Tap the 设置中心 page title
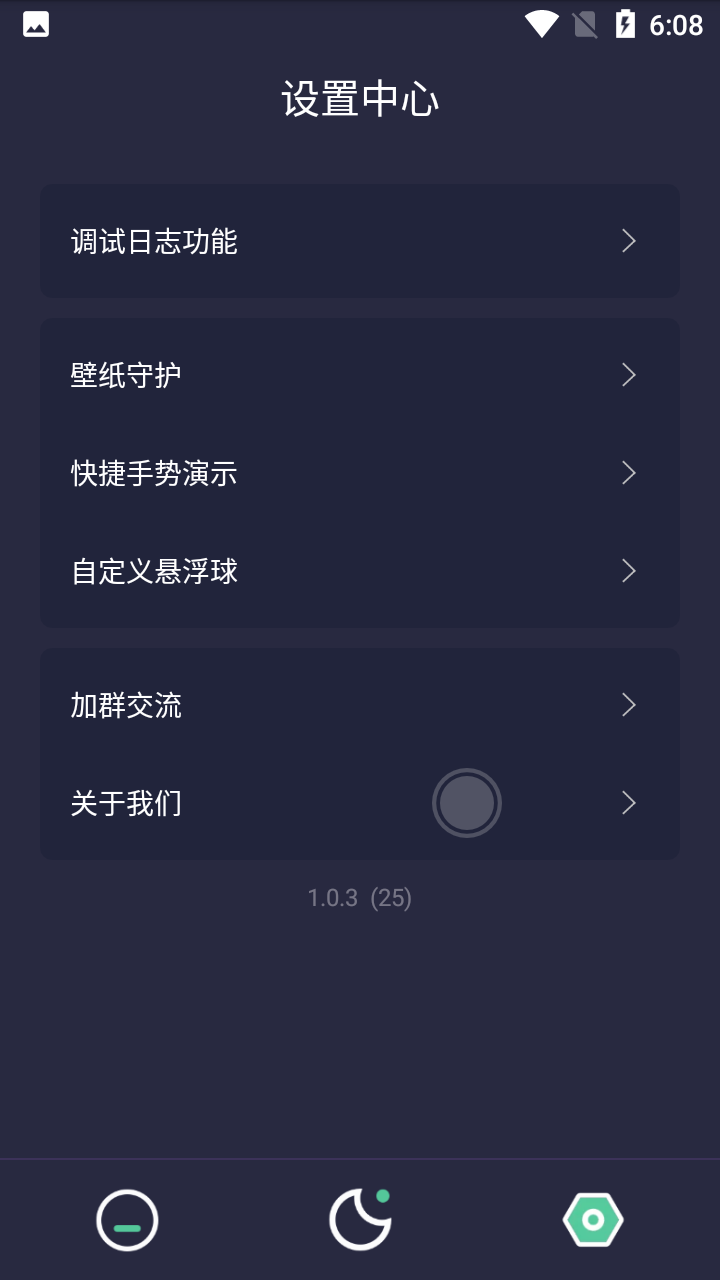The height and width of the screenshot is (1280, 720). [x=360, y=99]
